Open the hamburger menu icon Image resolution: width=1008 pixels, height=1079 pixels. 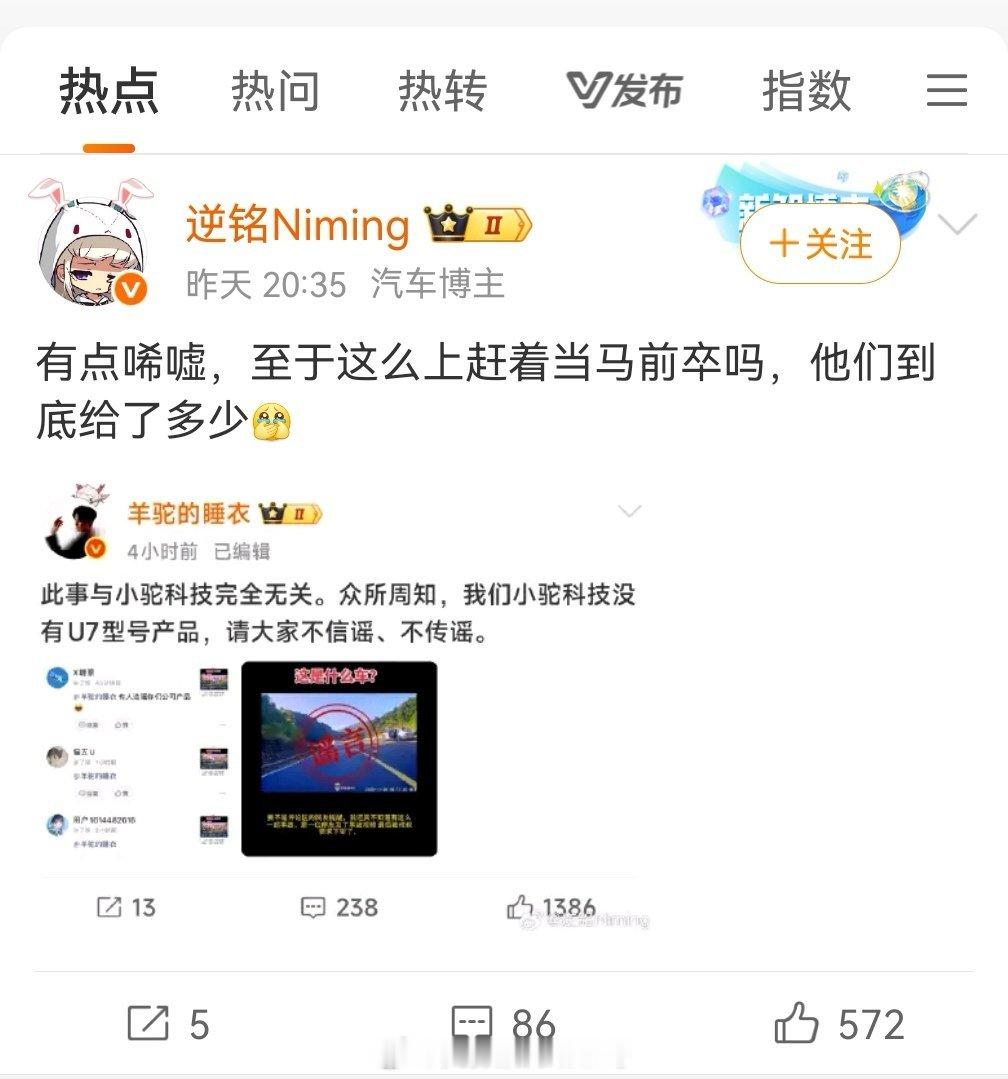tap(947, 91)
